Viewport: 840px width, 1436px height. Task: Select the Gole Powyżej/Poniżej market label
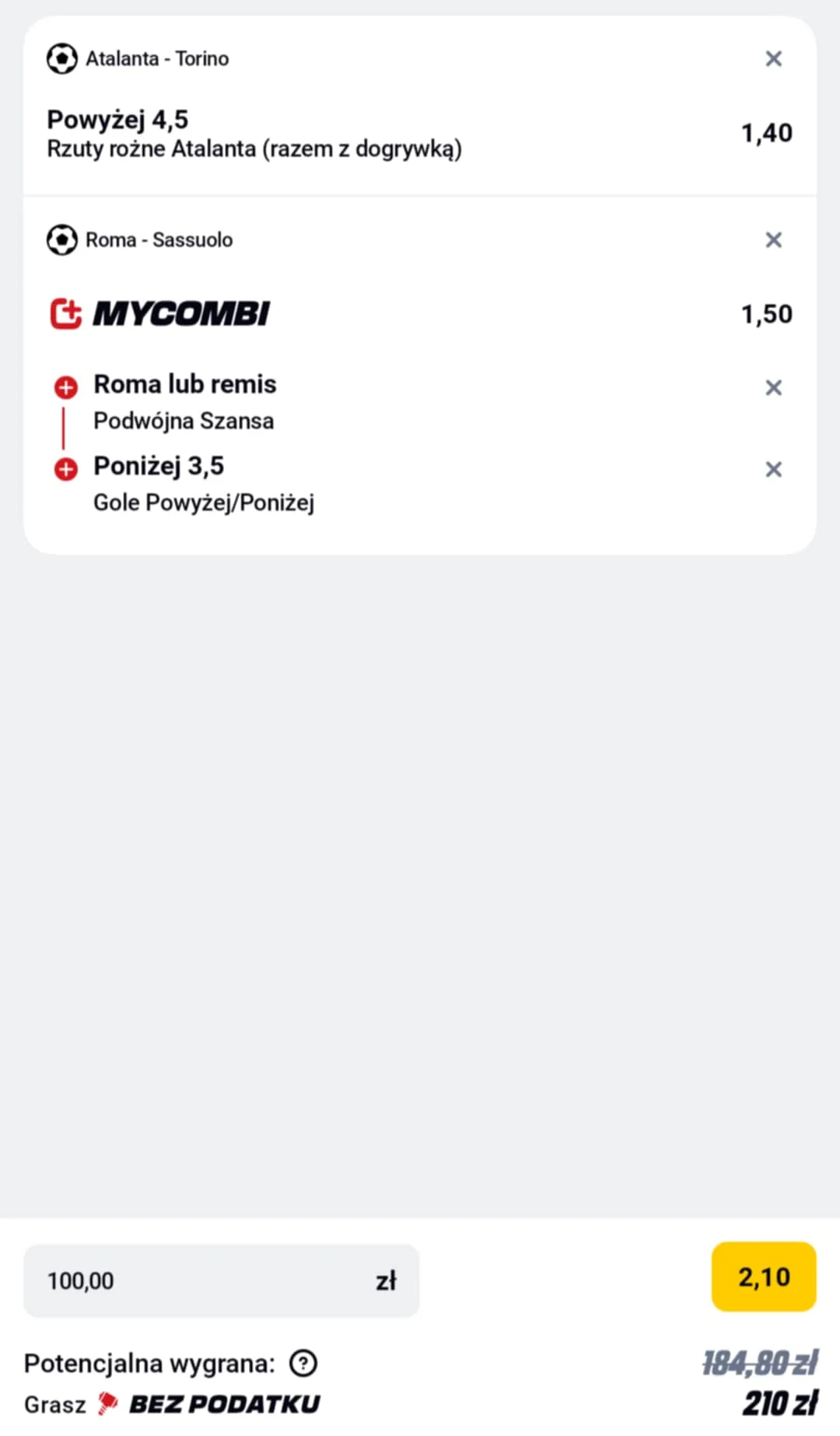[x=205, y=503]
